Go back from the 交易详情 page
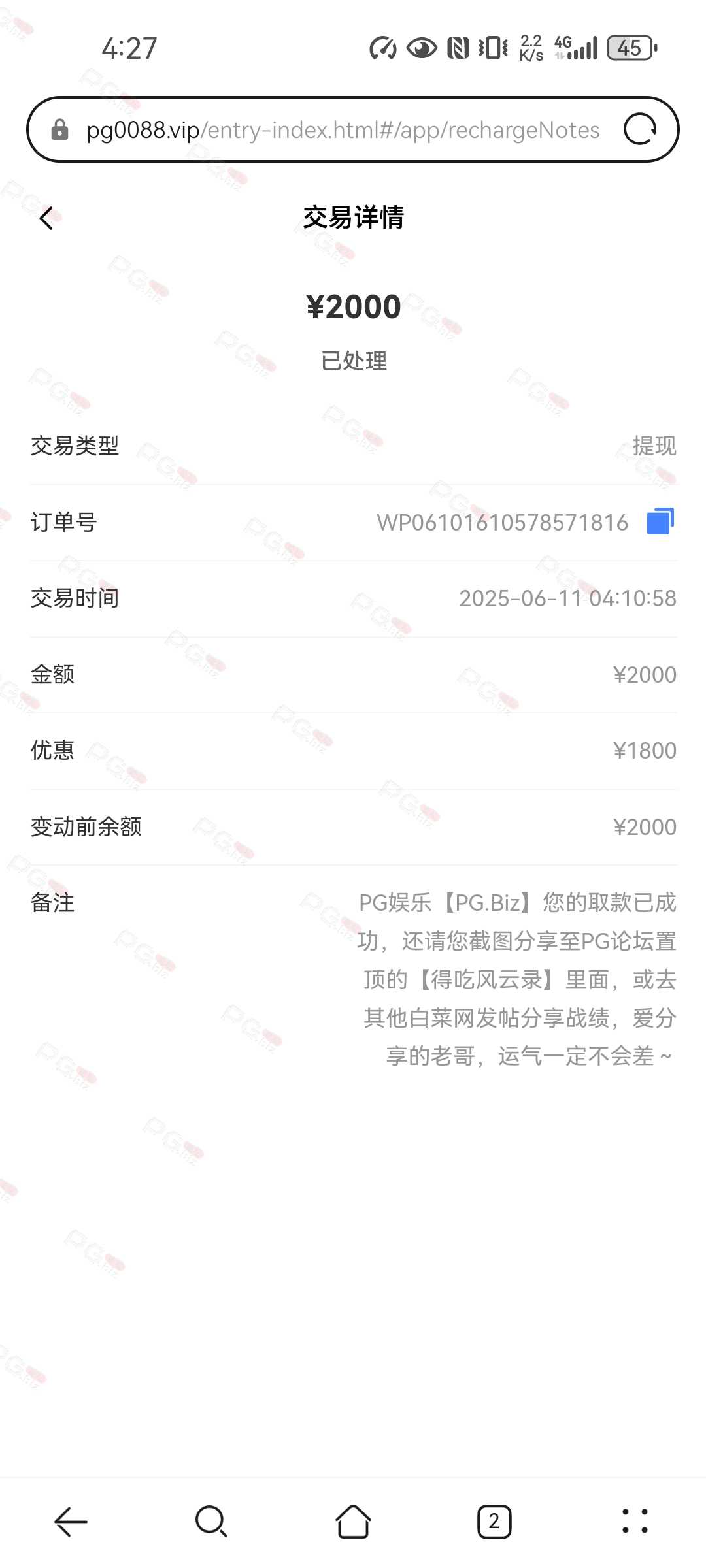Viewport: 706px width, 1568px height. [x=46, y=218]
